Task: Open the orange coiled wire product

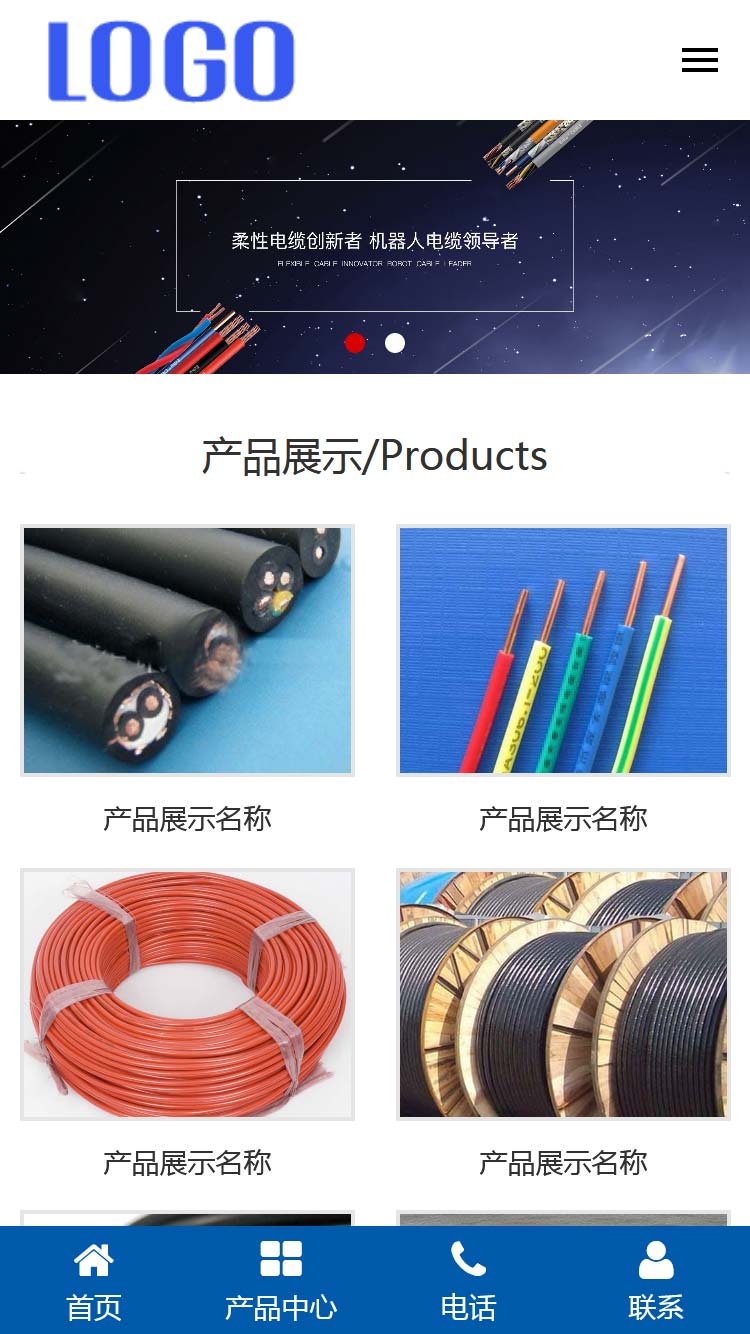Action: [x=187, y=994]
